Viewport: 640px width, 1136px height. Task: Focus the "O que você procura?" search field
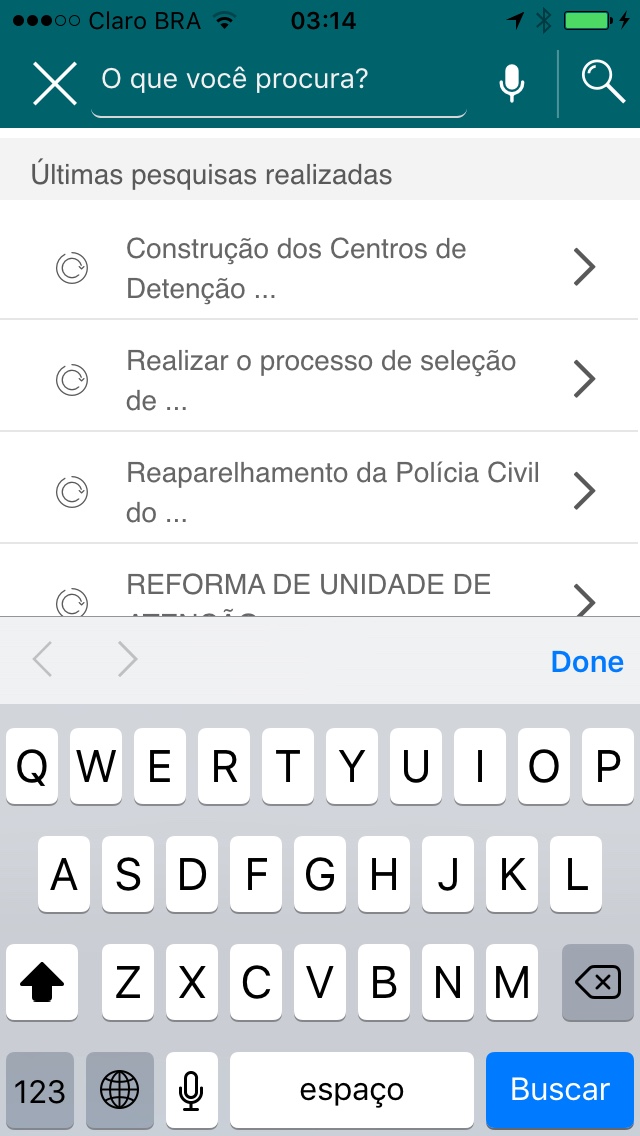[x=278, y=80]
